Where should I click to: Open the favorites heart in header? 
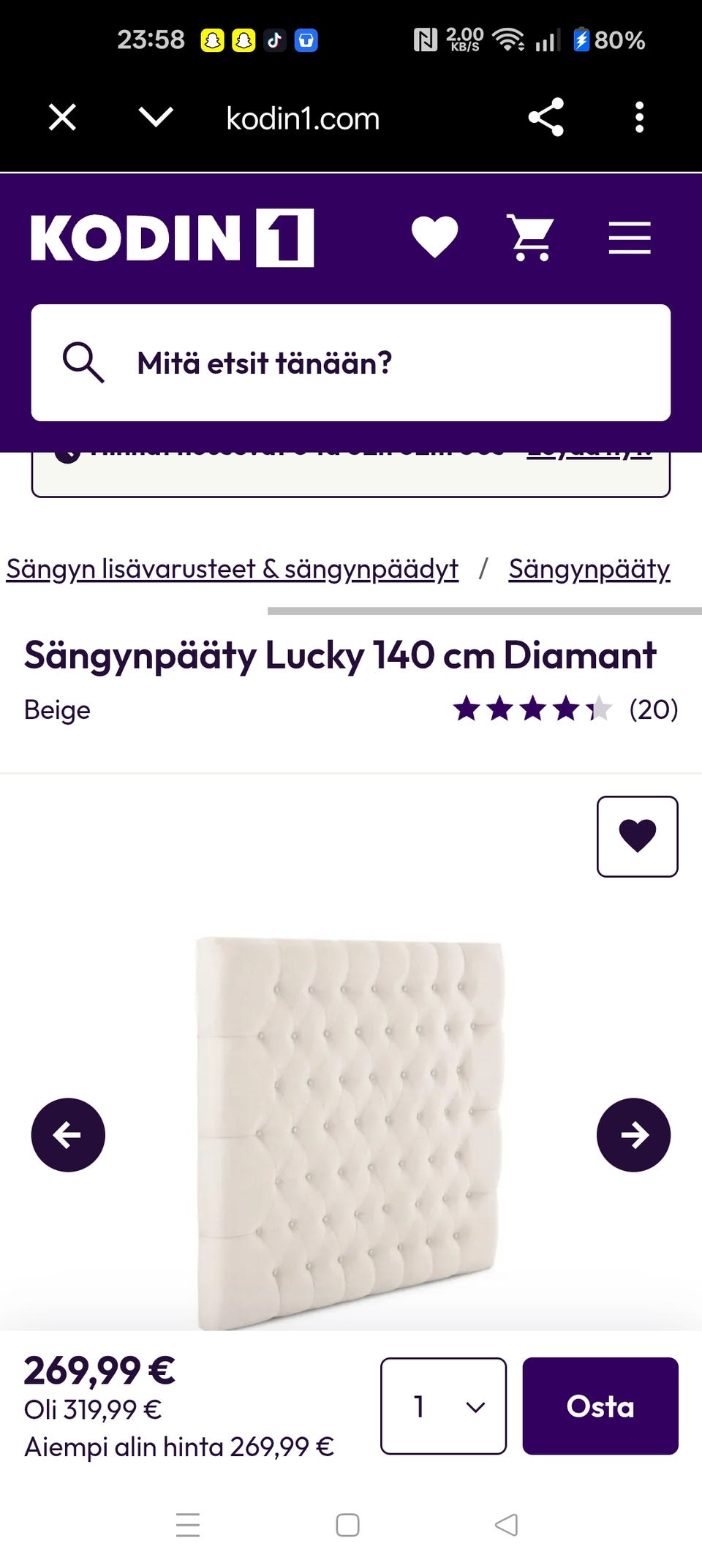pyautogui.click(x=434, y=238)
